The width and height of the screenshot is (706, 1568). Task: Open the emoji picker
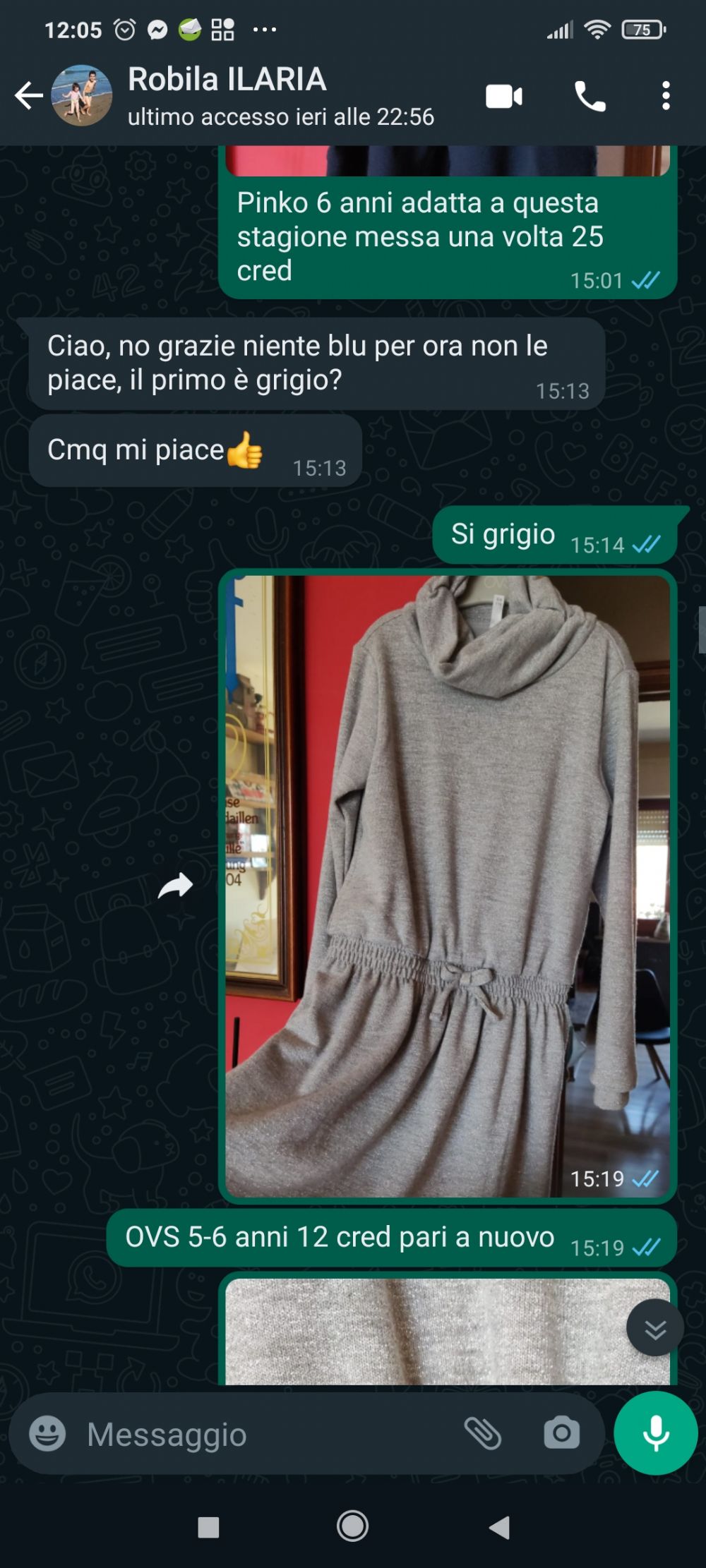point(47,1433)
